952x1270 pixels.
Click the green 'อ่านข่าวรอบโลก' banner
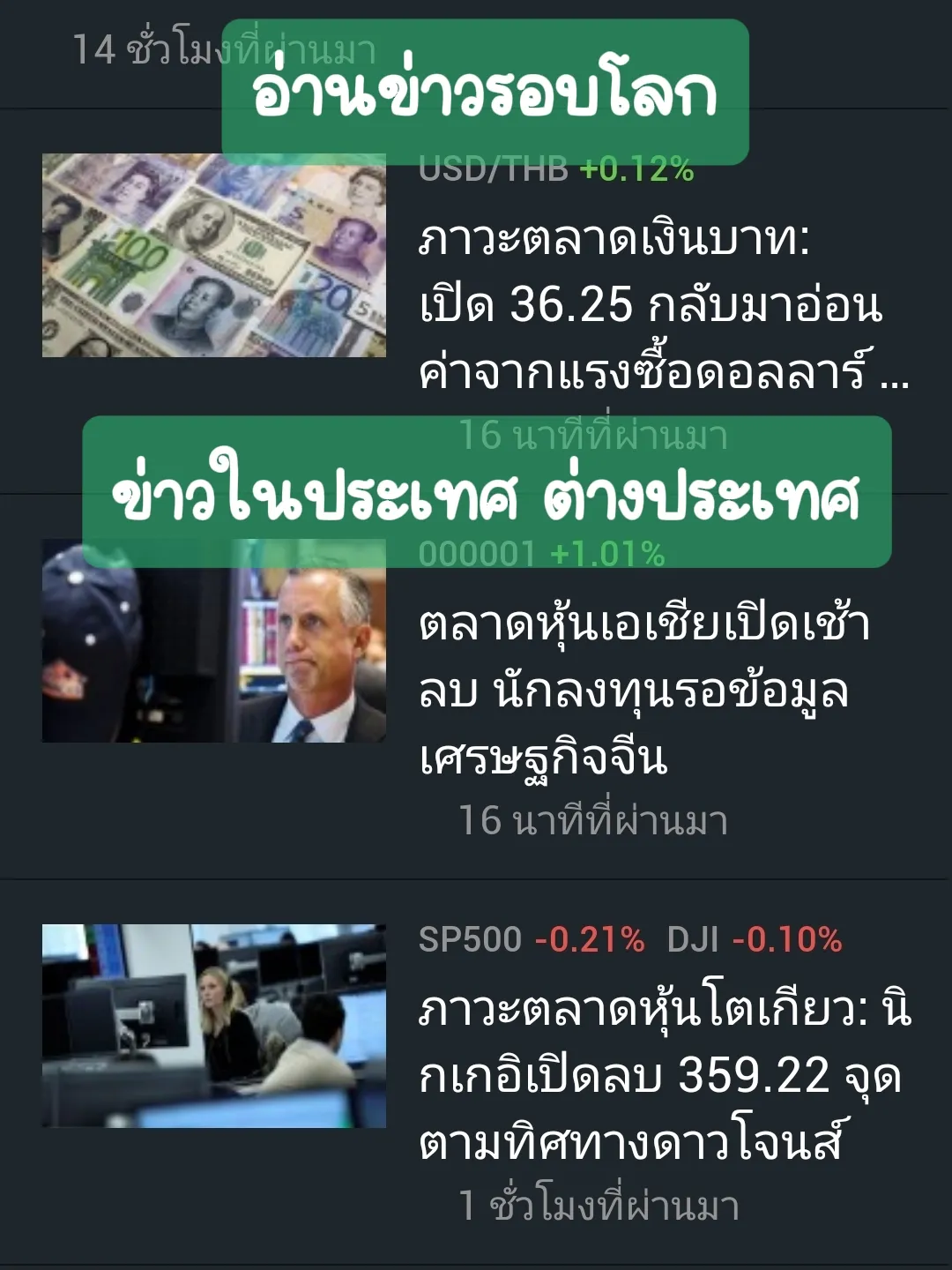click(489, 88)
